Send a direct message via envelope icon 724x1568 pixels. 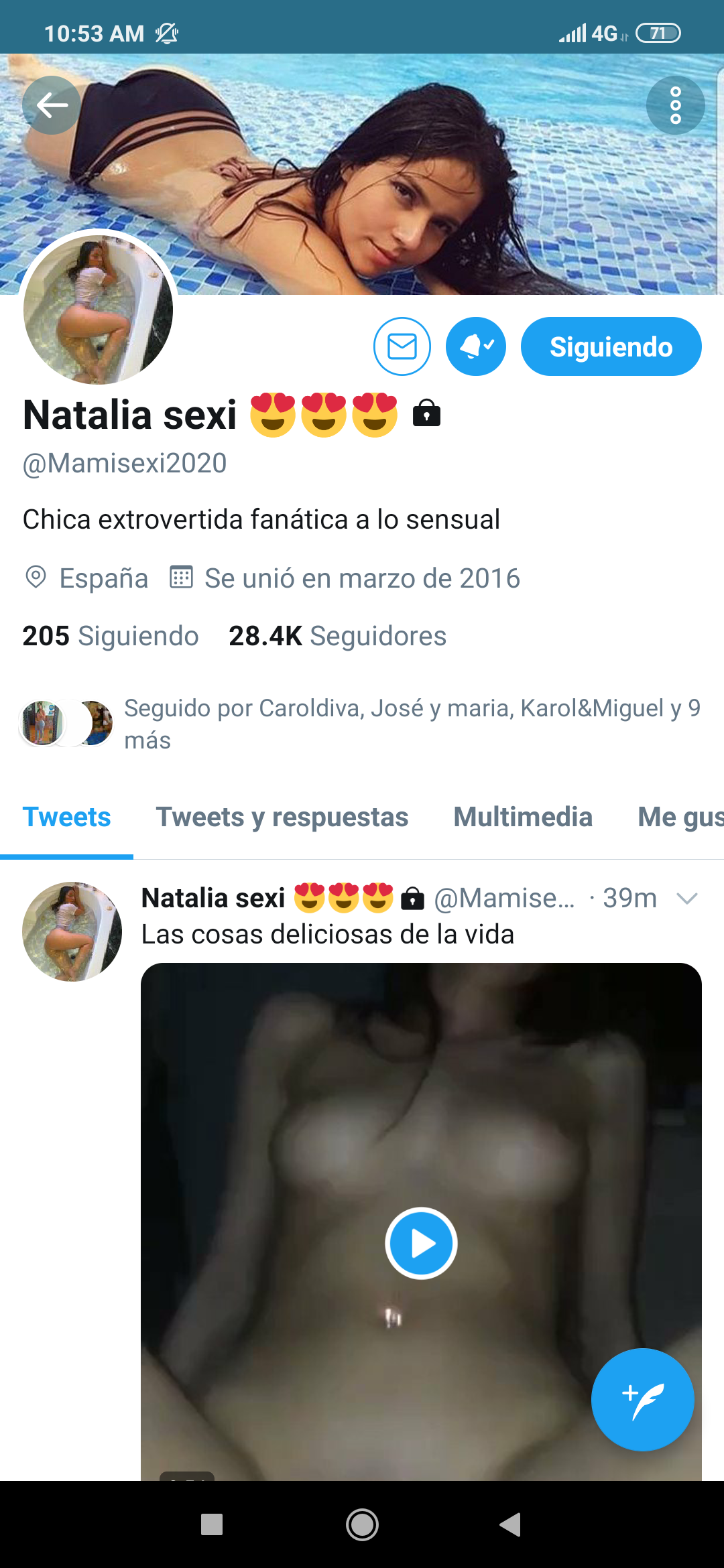point(402,346)
